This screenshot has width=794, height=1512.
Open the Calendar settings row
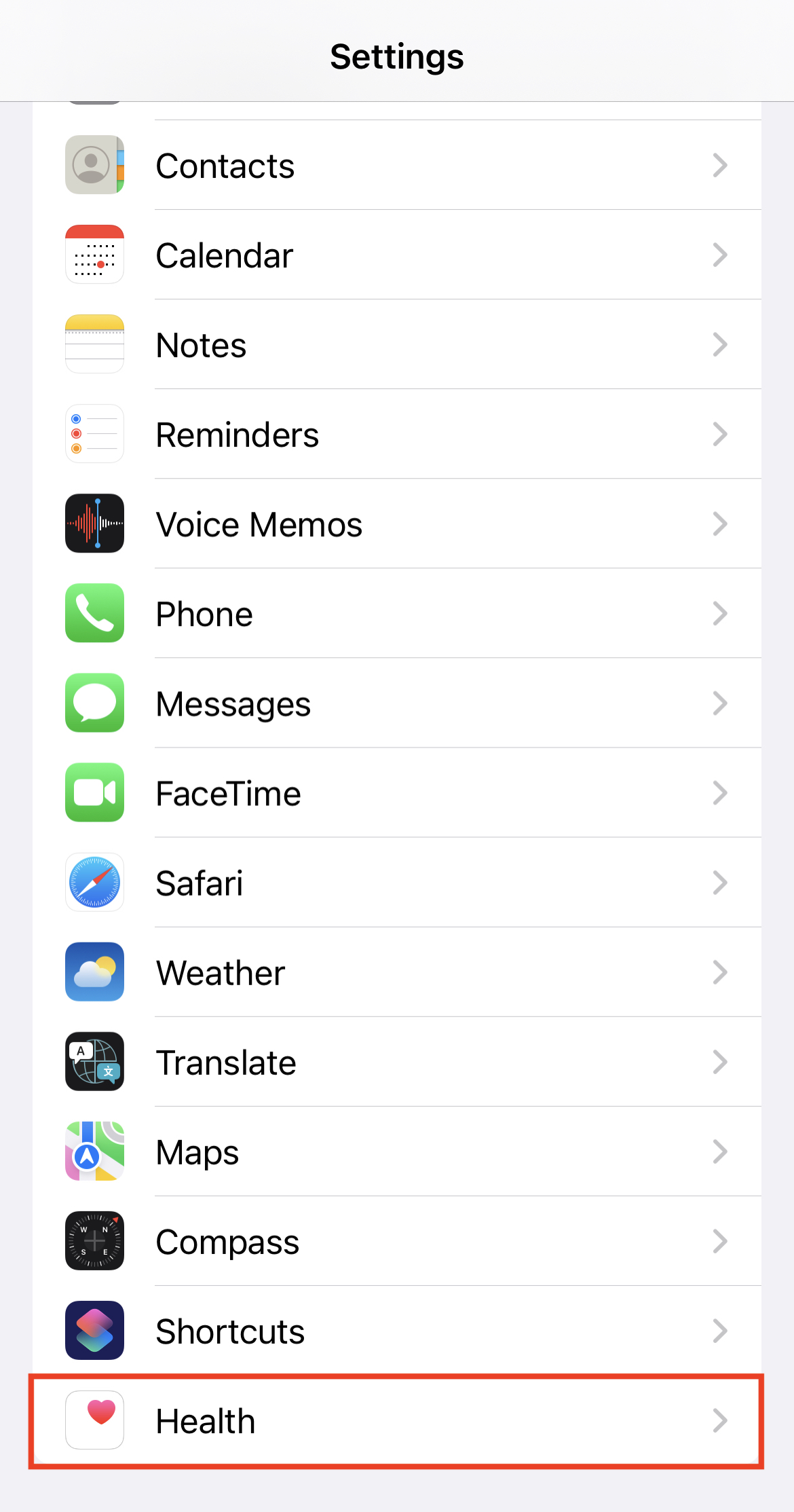(x=397, y=255)
